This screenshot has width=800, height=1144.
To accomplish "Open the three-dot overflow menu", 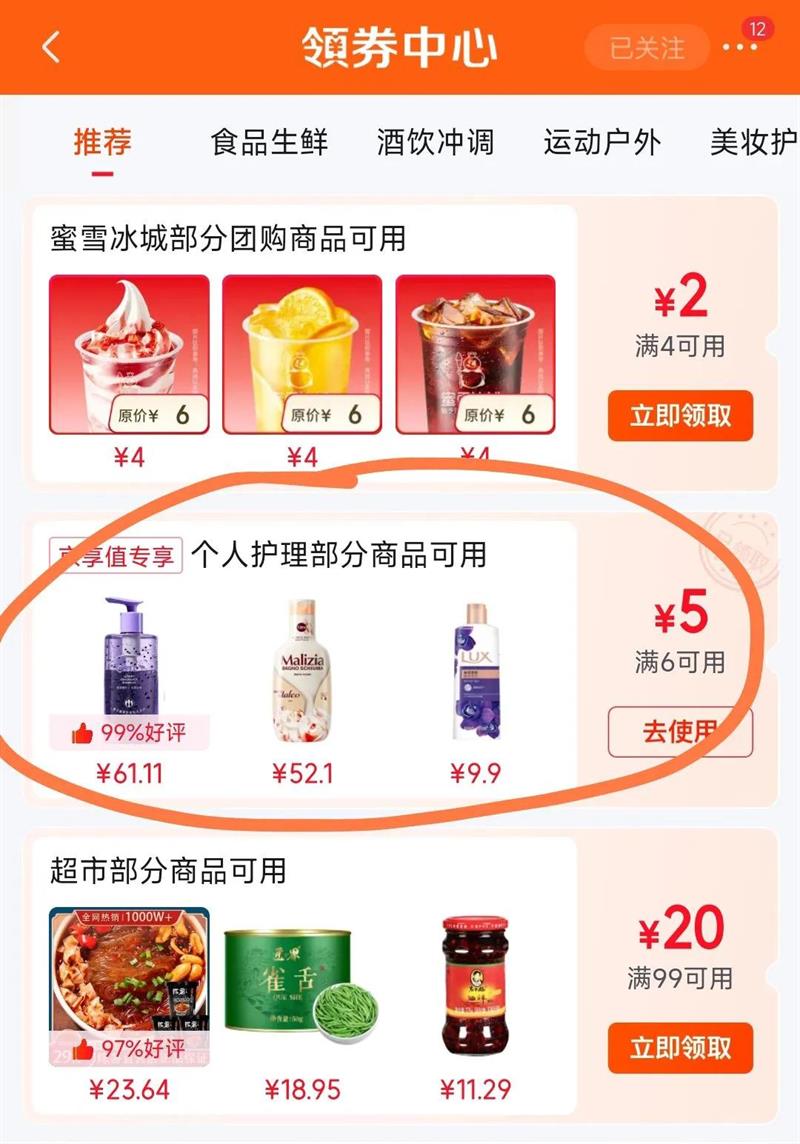I will [x=739, y=48].
